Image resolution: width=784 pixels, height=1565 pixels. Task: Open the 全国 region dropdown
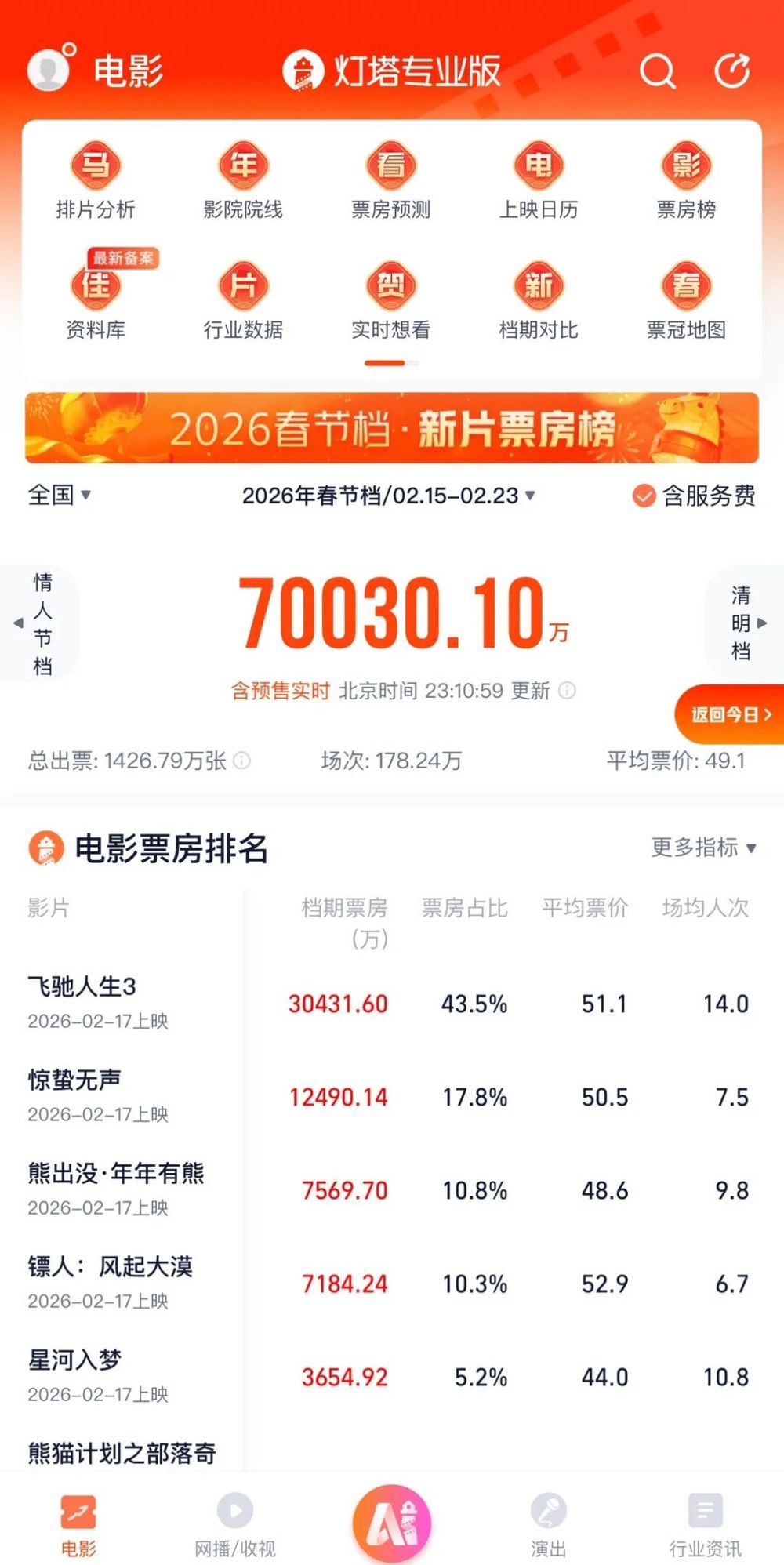[55, 496]
